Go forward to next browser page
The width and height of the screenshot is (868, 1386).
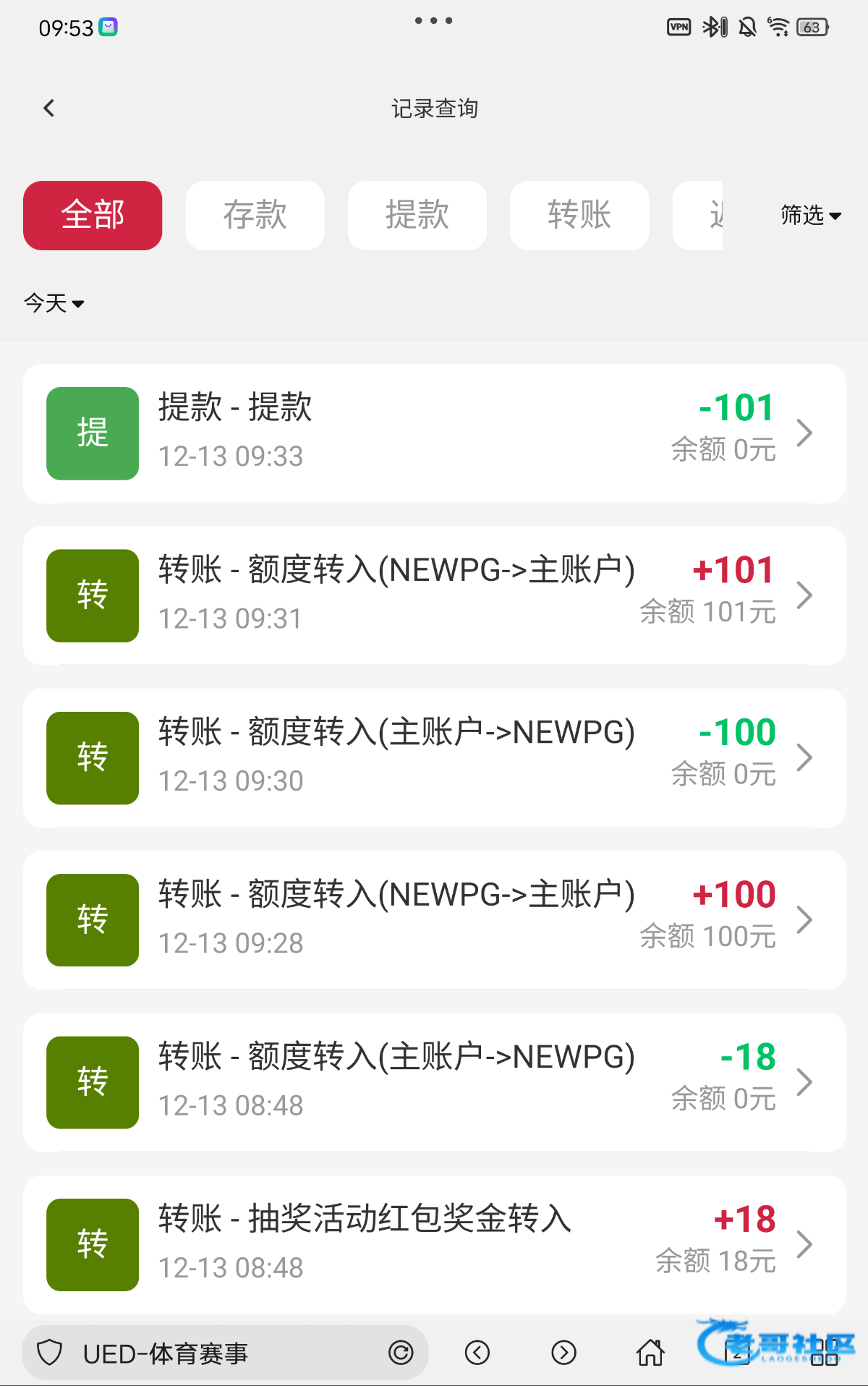click(x=563, y=1352)
